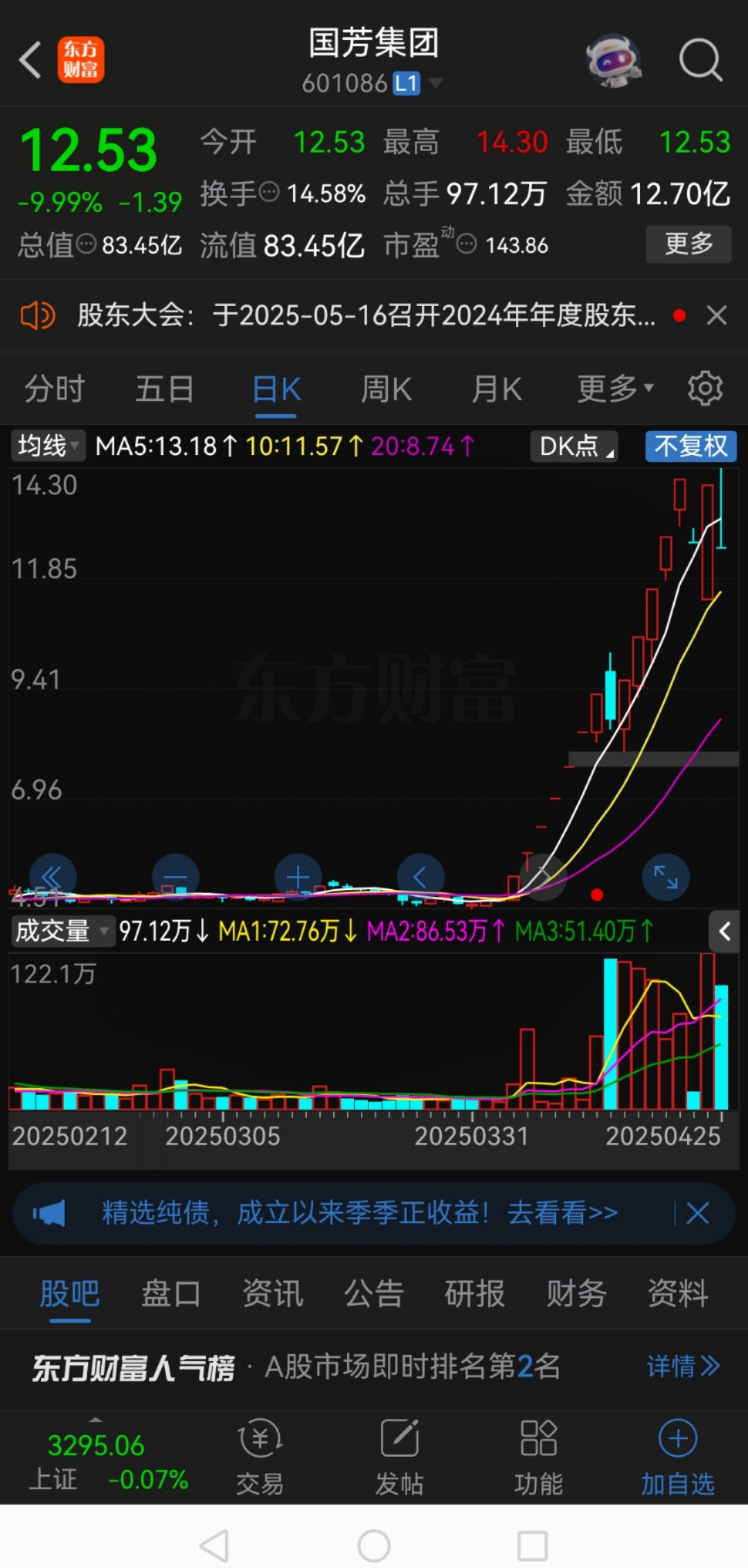Screen dimensions: 748x1568
Task: Toggle 不复权 price adjustment mode
Action: pyautogui.click(x=691, y=446)
